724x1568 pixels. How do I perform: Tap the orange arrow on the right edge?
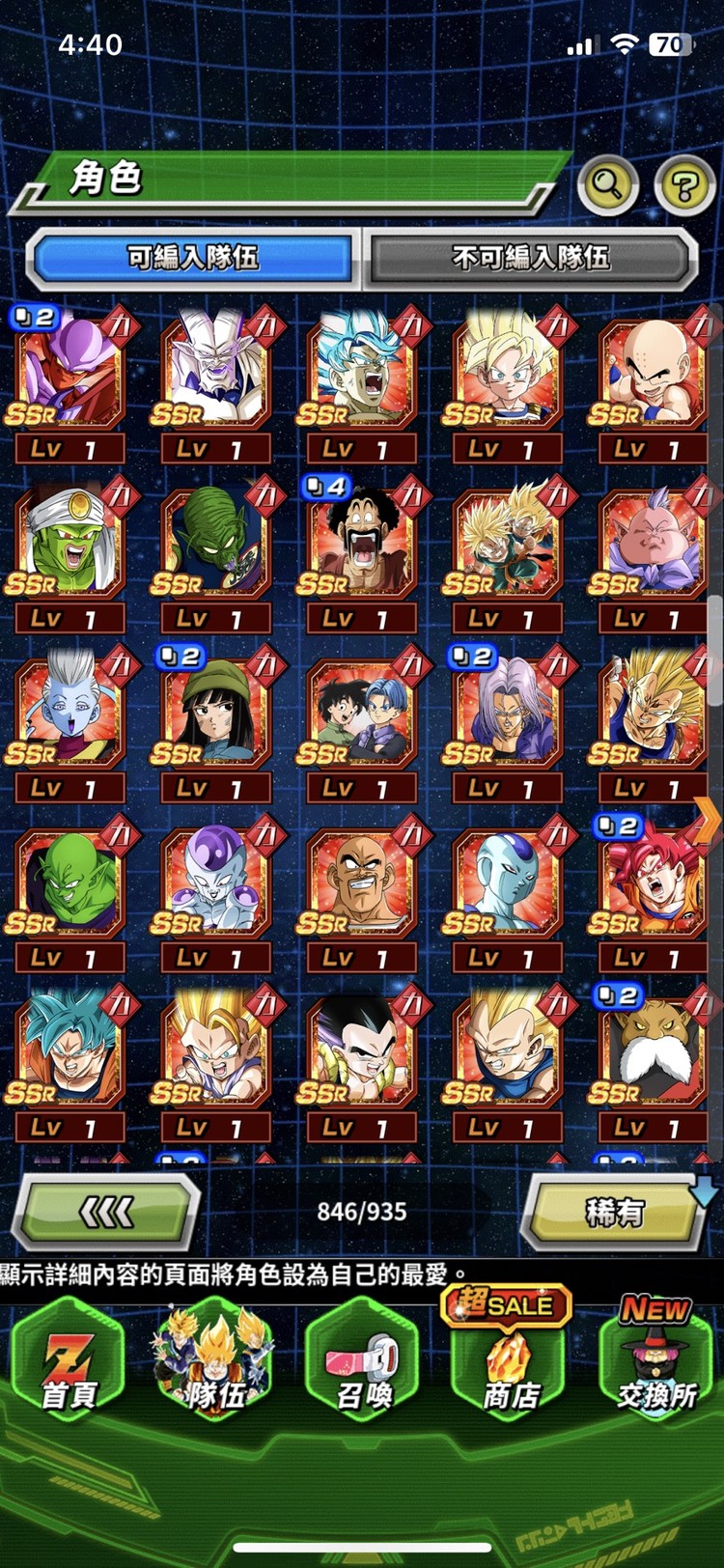tap(708, 821)
